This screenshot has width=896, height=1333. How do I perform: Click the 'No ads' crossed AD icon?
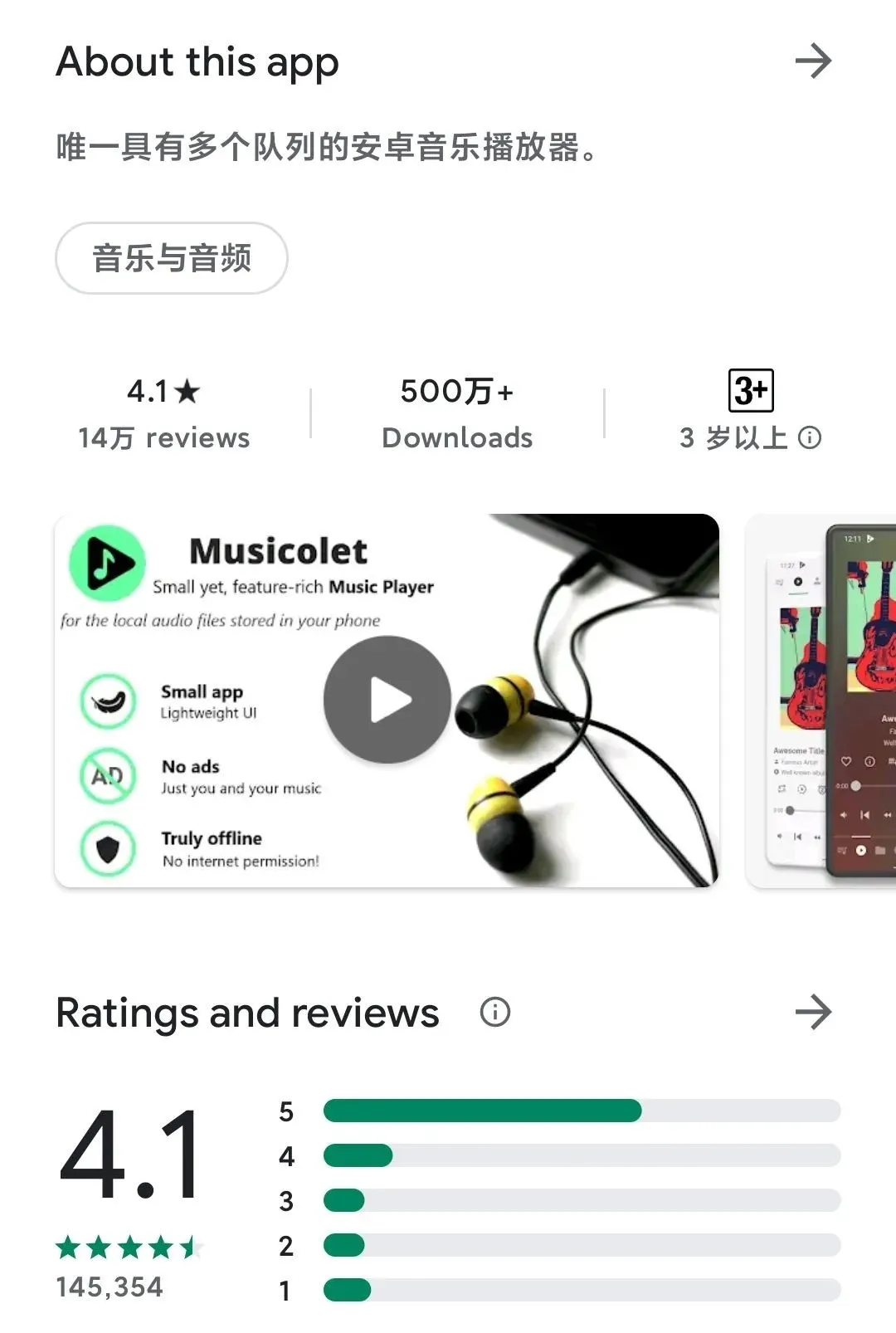coord(106,776)
